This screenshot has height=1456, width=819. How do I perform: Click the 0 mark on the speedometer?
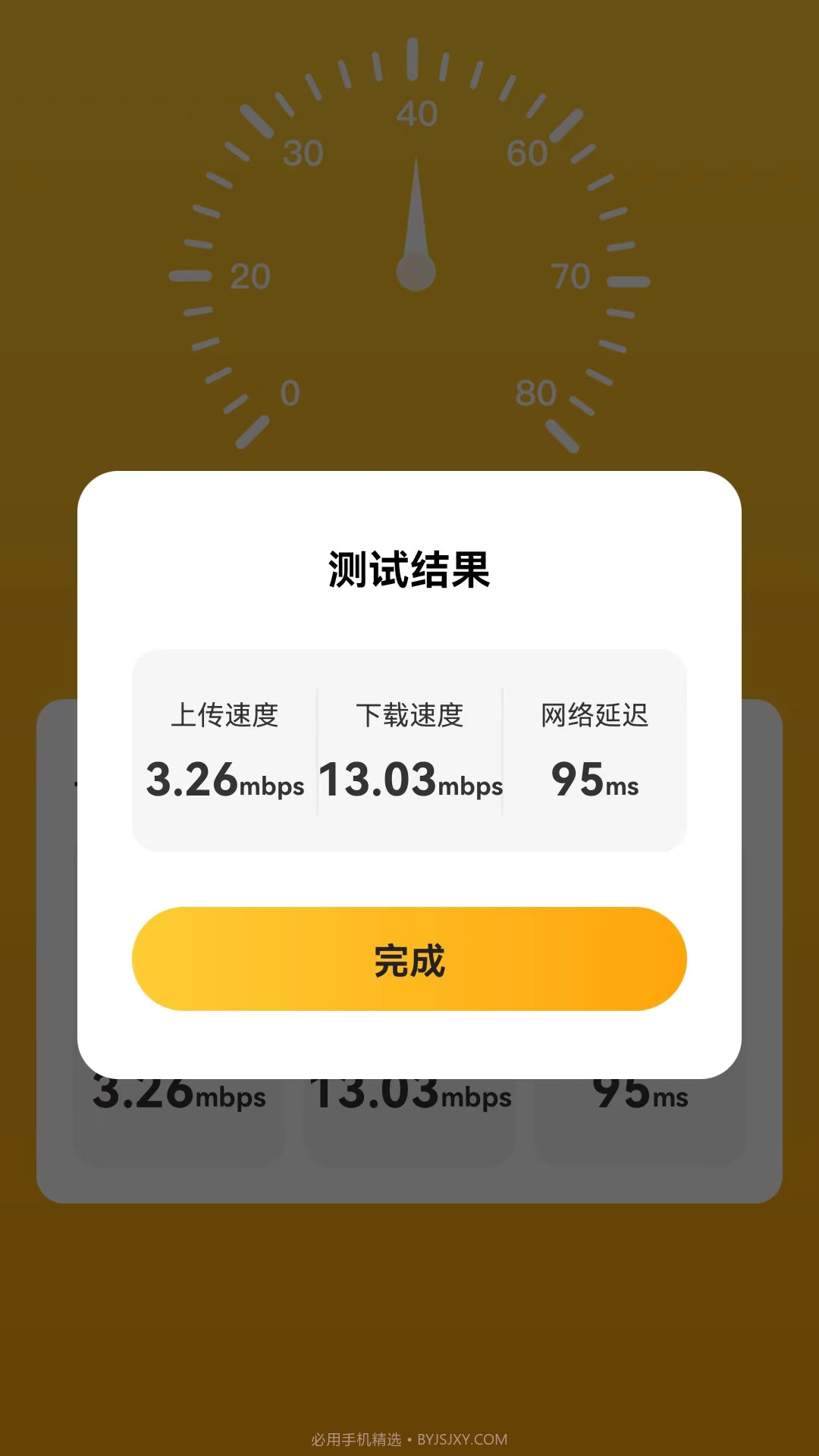point(289,393)
